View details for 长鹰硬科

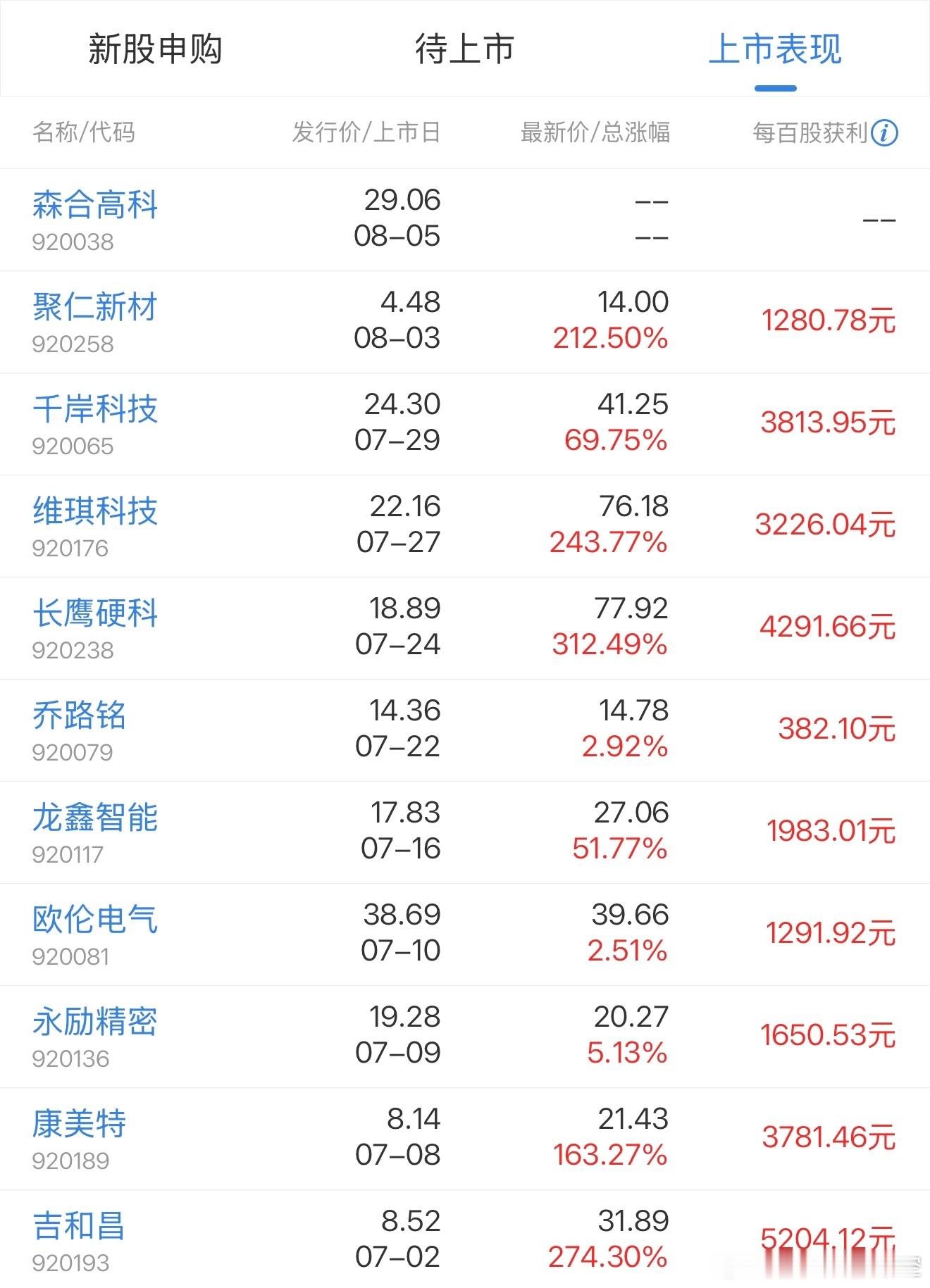pyautogui.click(x=465, y=628)
